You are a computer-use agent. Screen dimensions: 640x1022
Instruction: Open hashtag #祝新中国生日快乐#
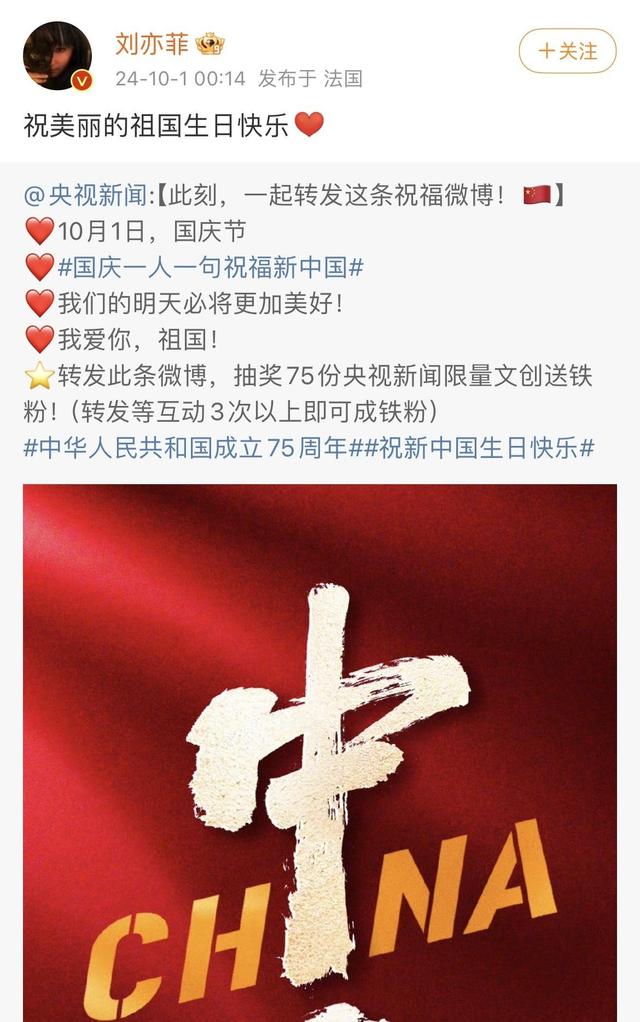(x=479, y=447)
